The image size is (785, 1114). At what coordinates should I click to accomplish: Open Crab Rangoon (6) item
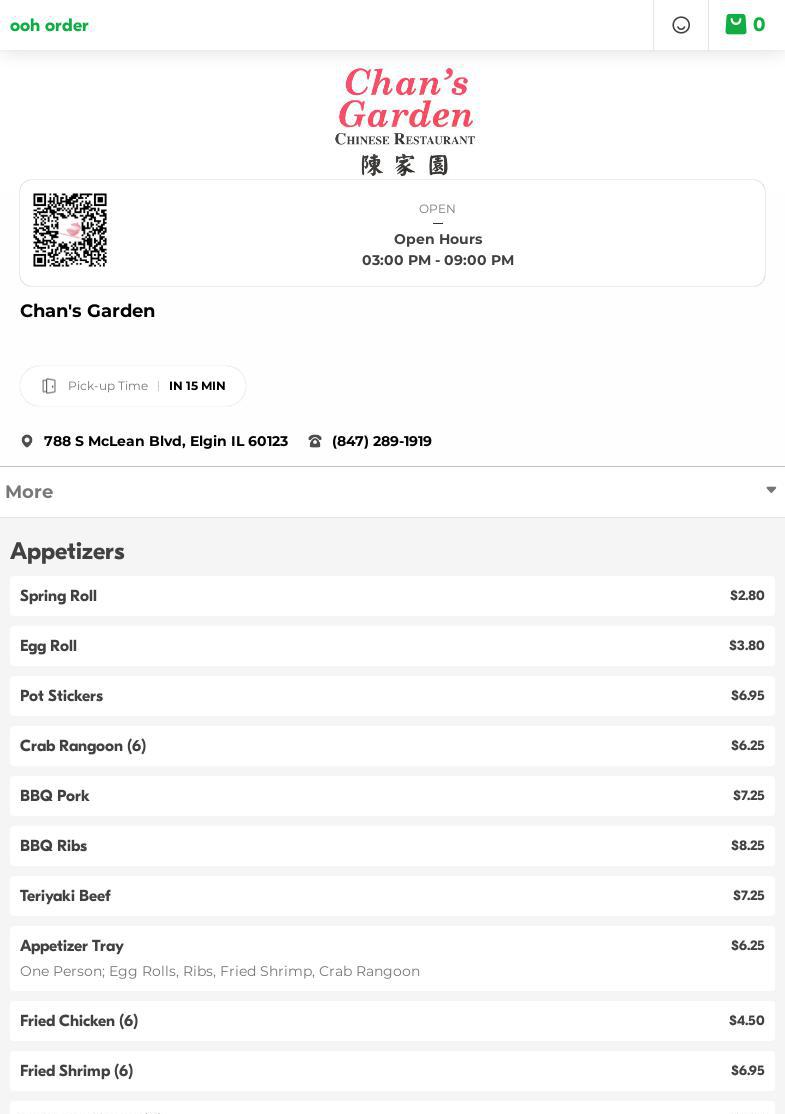pos(392,746)
